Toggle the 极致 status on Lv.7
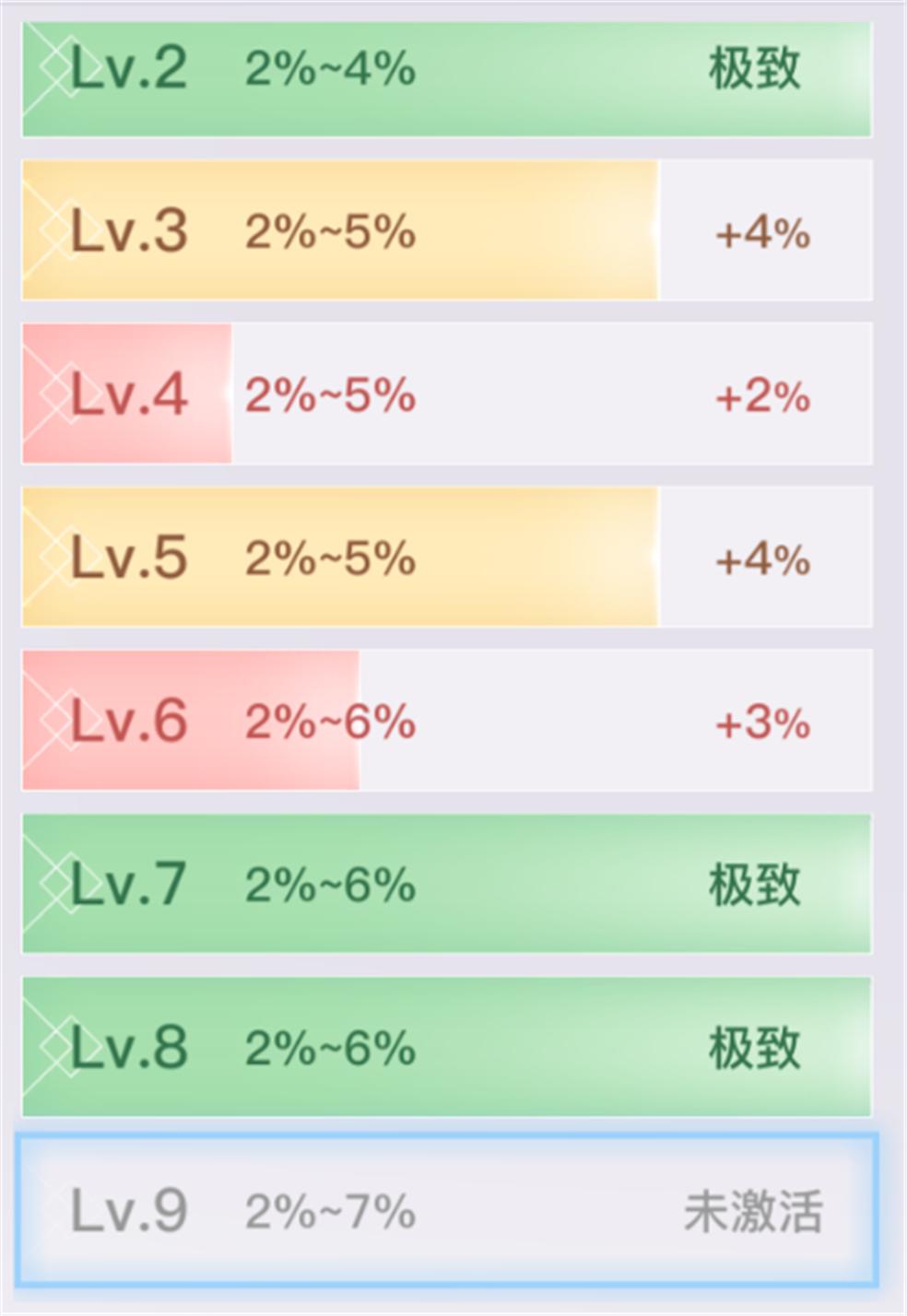The width and height of the screenshot is (907, 1316). pyautogui.click(x=756, y=883)
